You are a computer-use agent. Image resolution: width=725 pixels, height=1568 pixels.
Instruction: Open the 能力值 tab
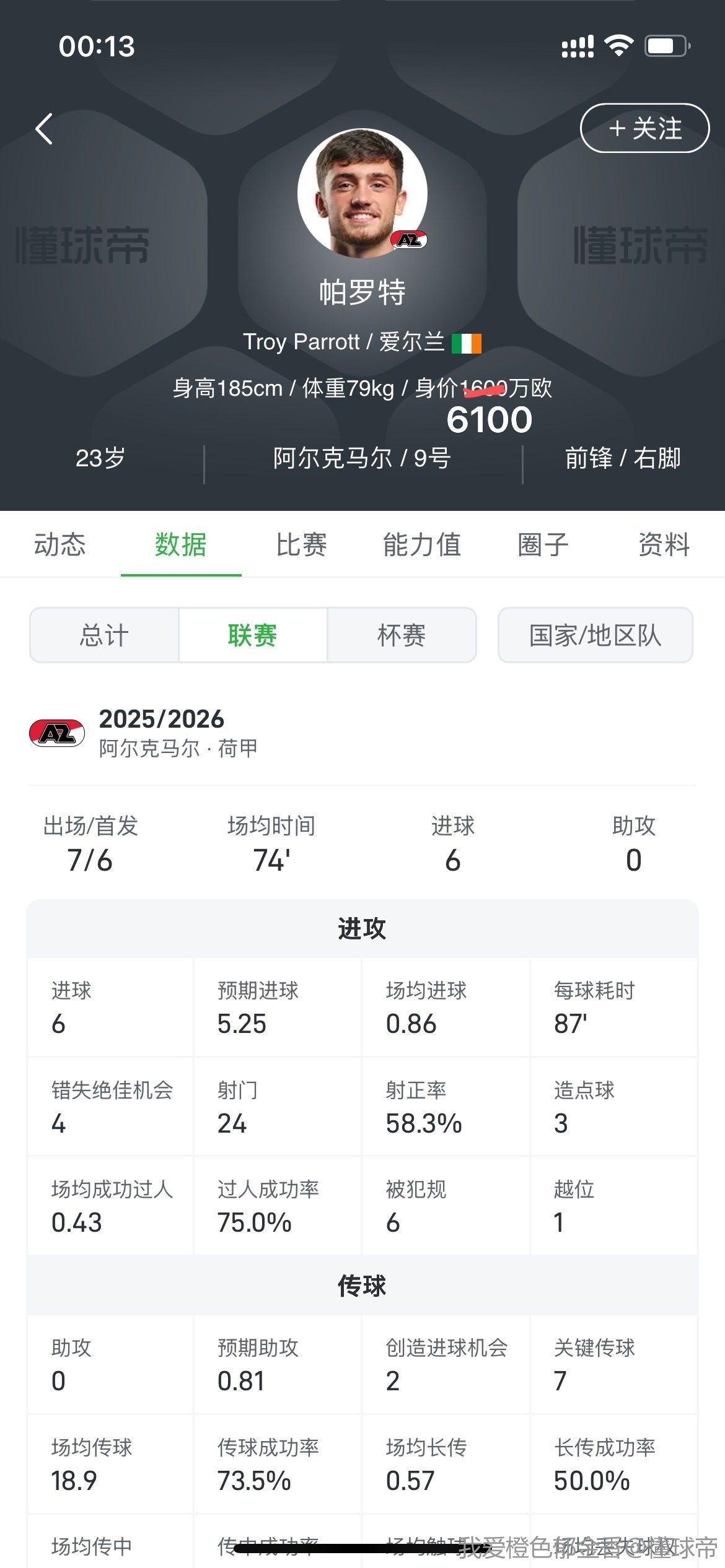click(x=422, y=544)
